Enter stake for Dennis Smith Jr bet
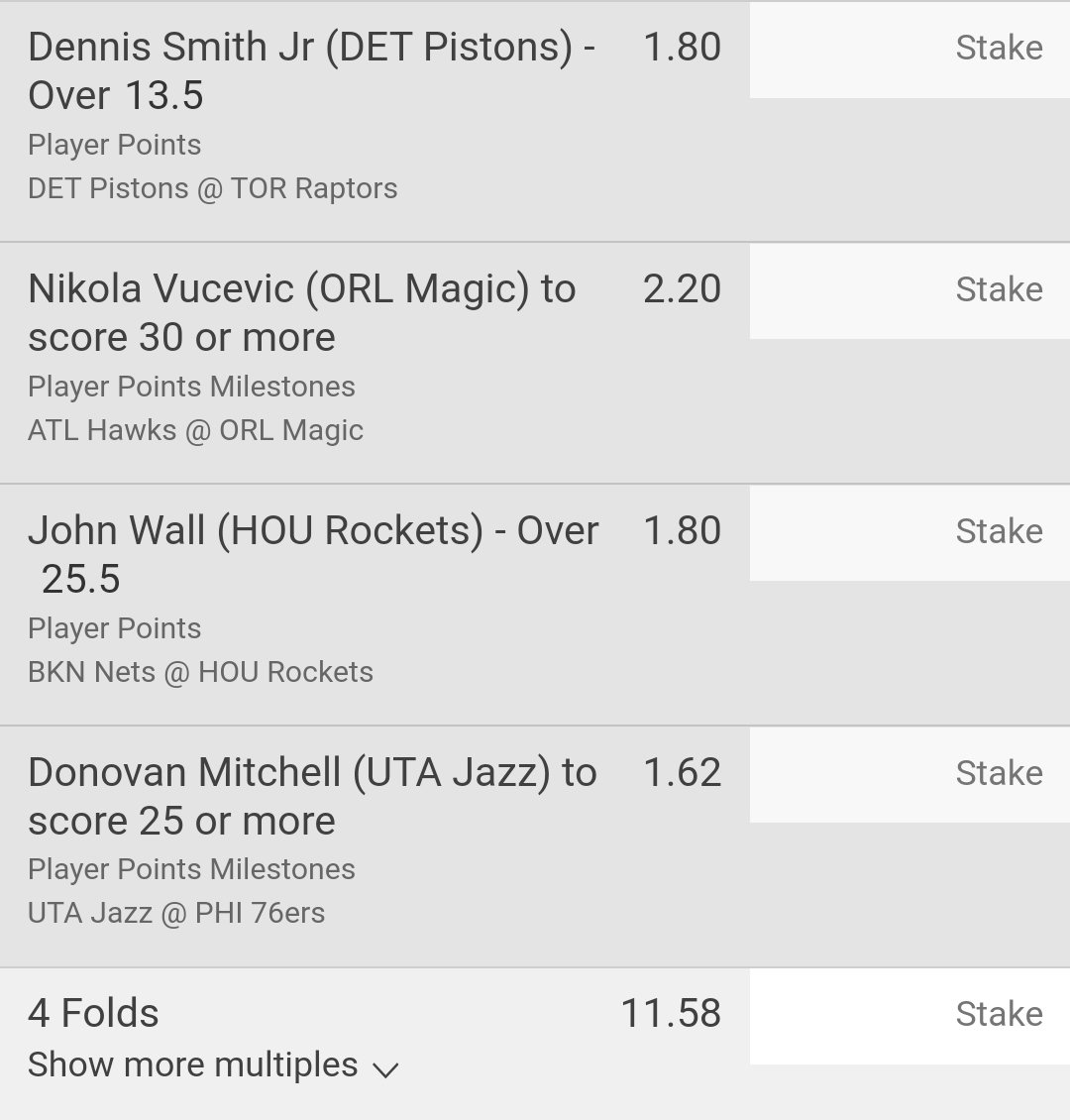This screenshot has height=1120, width=1070. pos(909,49)
